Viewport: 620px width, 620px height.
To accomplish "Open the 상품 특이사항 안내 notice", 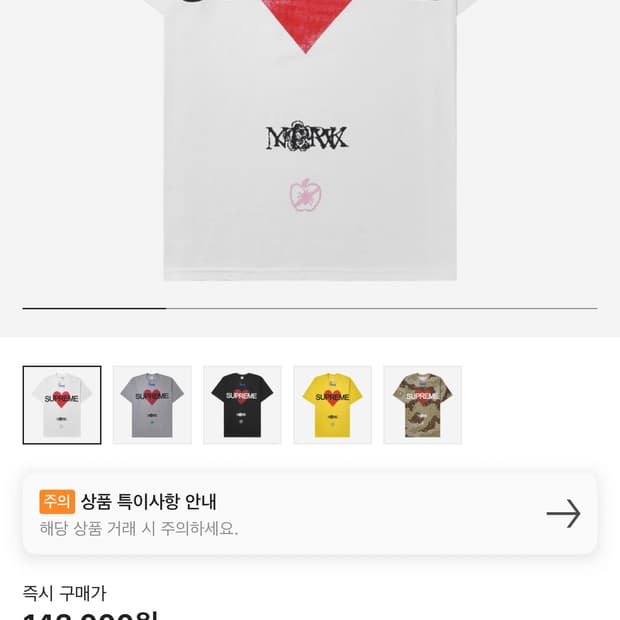I will coord(310,513).
